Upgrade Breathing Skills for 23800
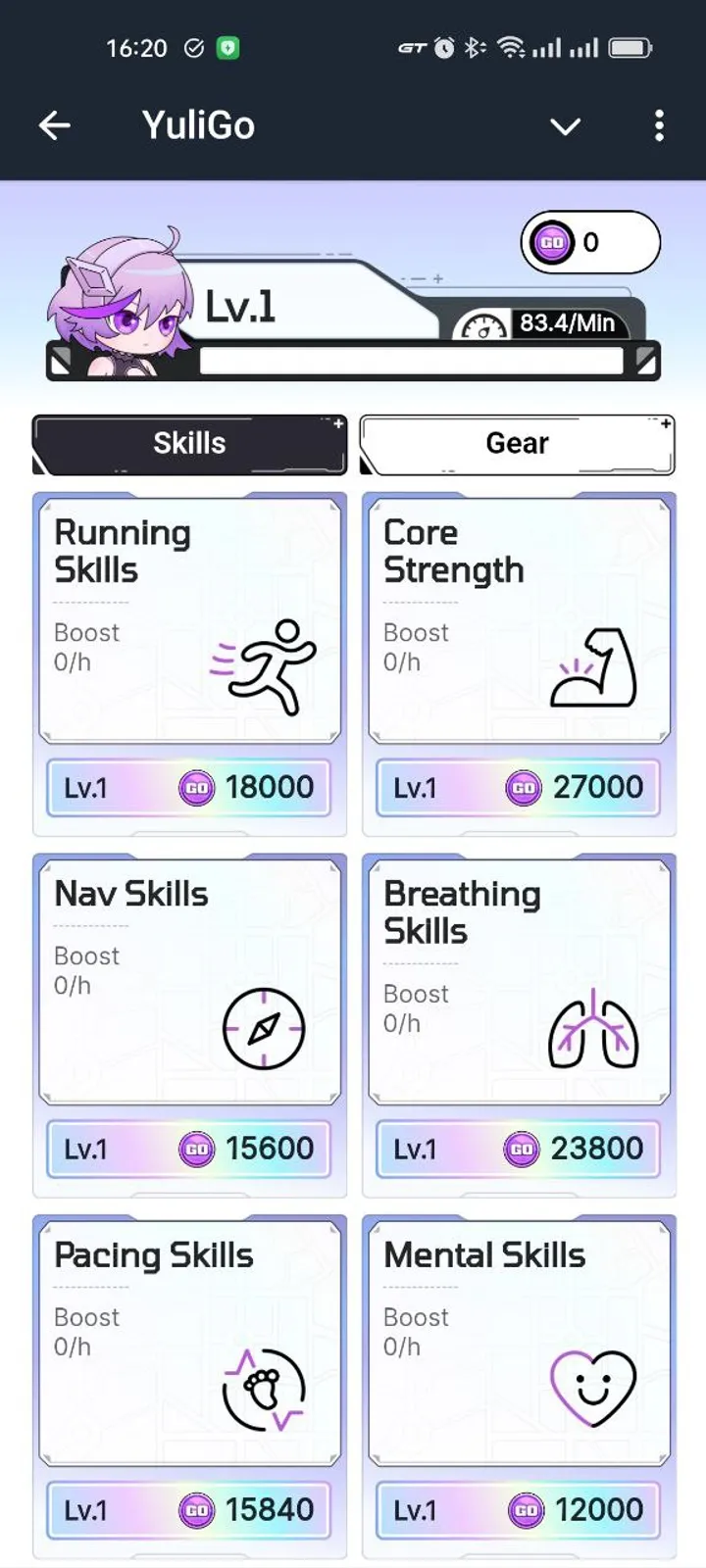Screen dimensions: 706x1568 [x=519, y=1150]
